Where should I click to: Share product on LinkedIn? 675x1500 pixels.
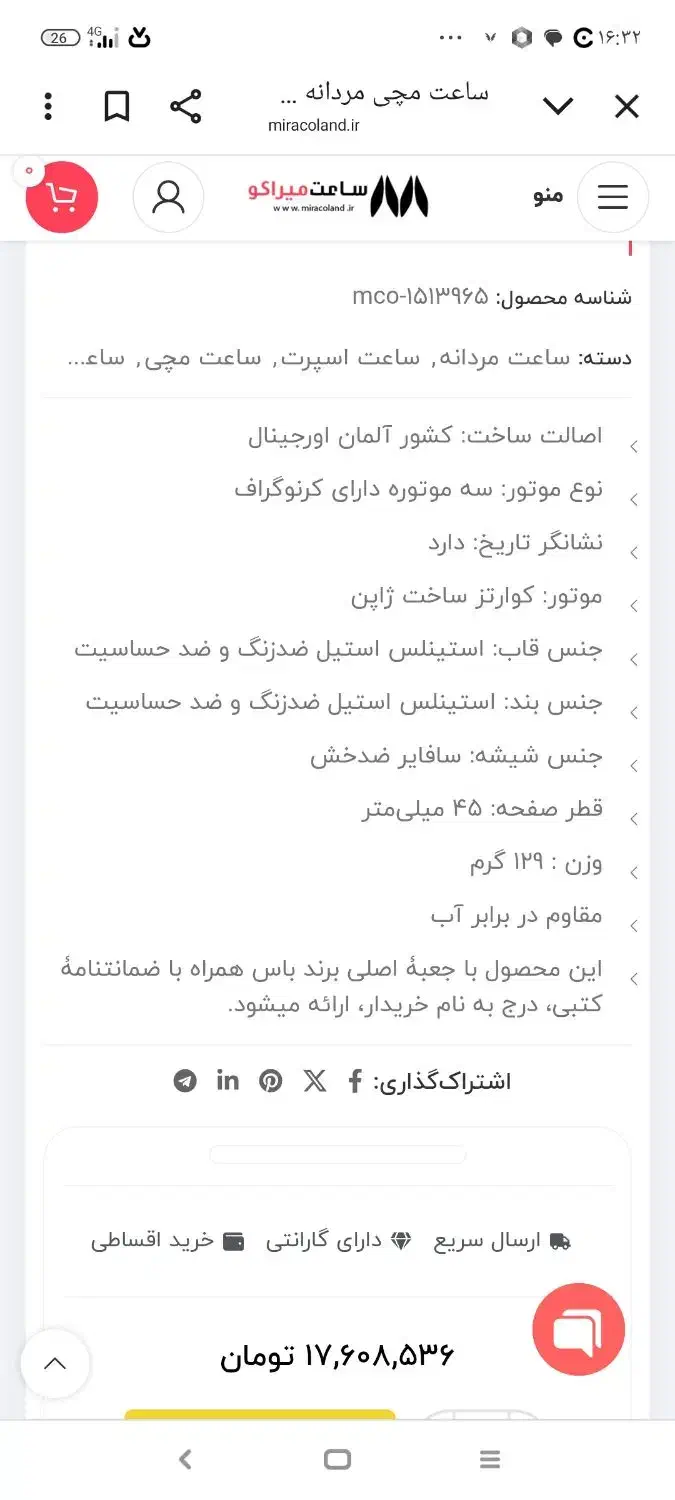(228, 1081)
